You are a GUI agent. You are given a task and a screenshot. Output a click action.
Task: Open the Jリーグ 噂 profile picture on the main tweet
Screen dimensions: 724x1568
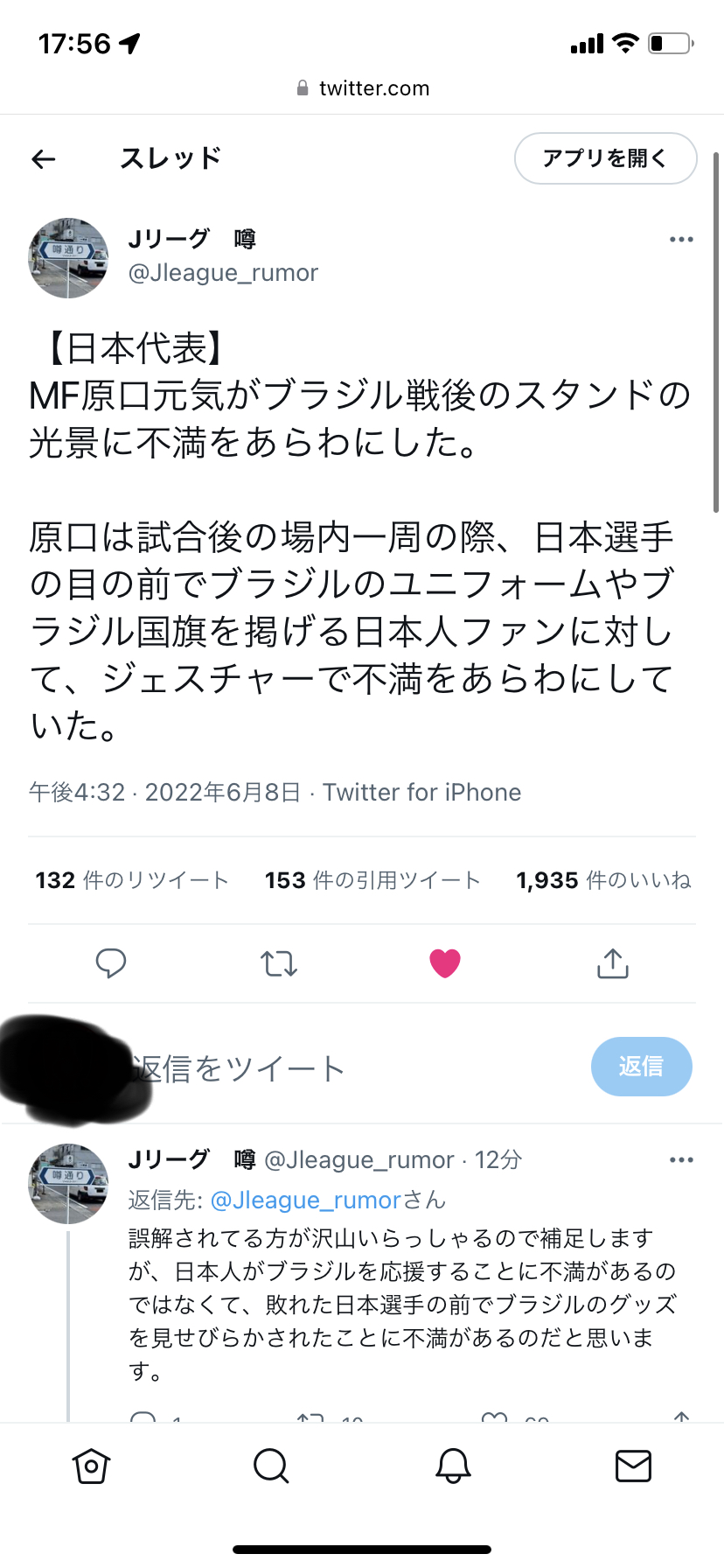click(69, 258)
